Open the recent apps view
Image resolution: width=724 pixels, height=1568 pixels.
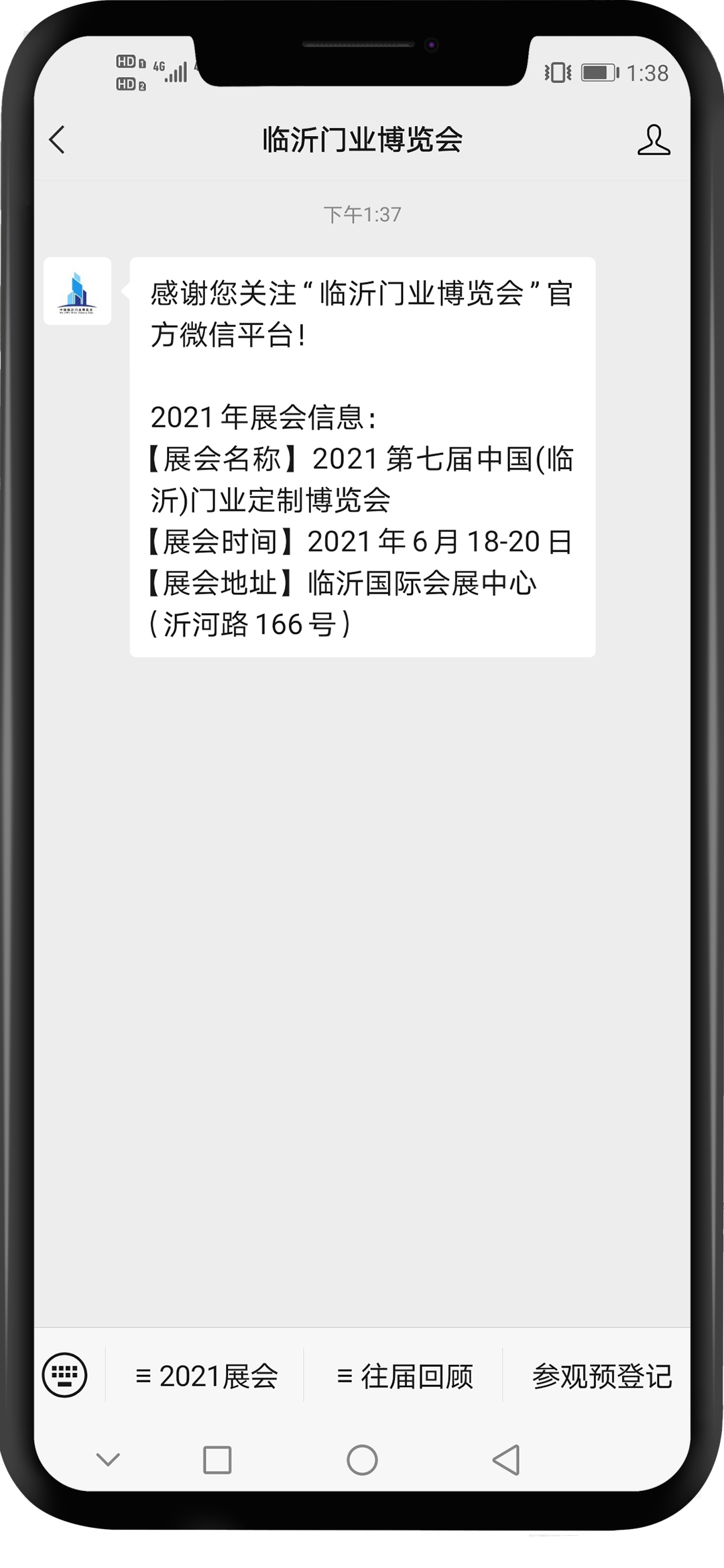tap(217, 1459)
